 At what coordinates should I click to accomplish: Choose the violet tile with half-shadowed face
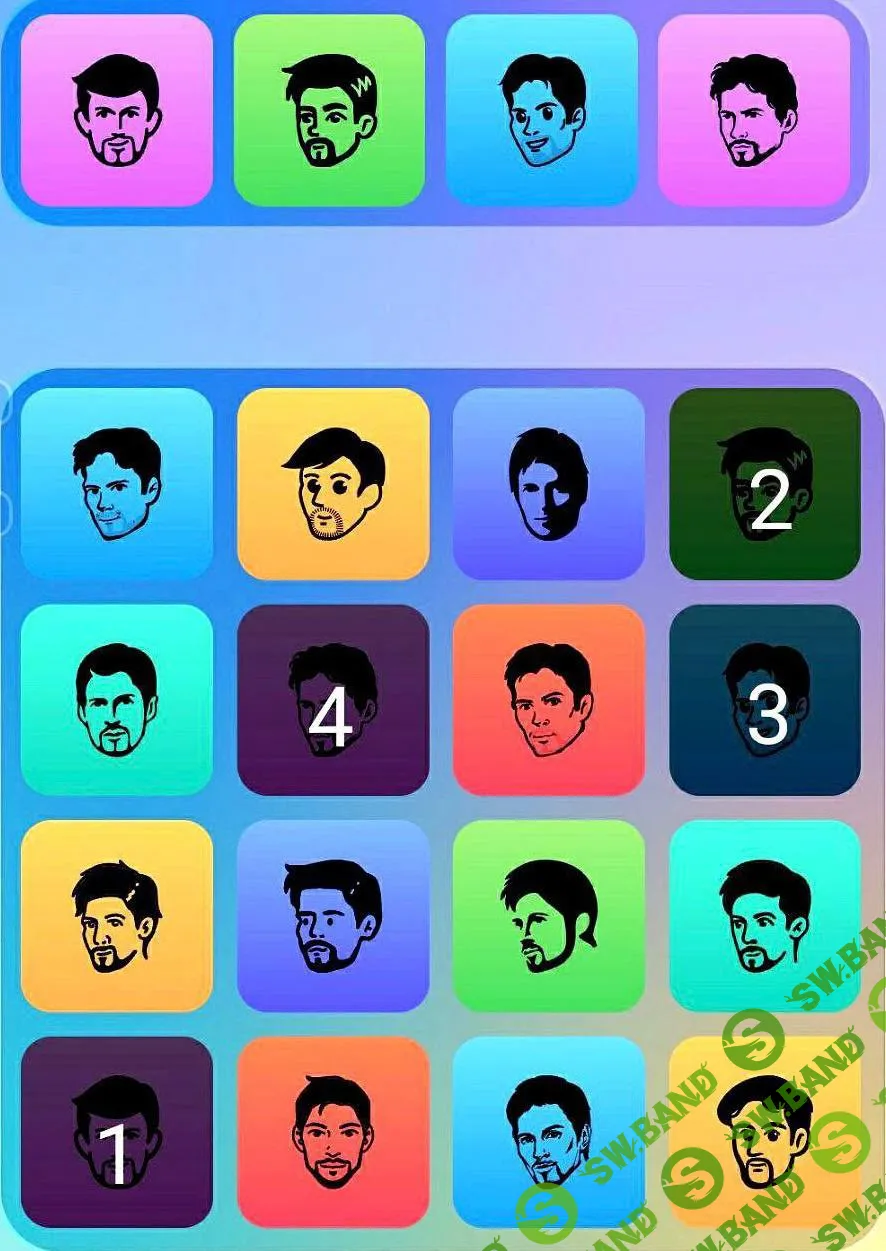click(x=549, y=484)
